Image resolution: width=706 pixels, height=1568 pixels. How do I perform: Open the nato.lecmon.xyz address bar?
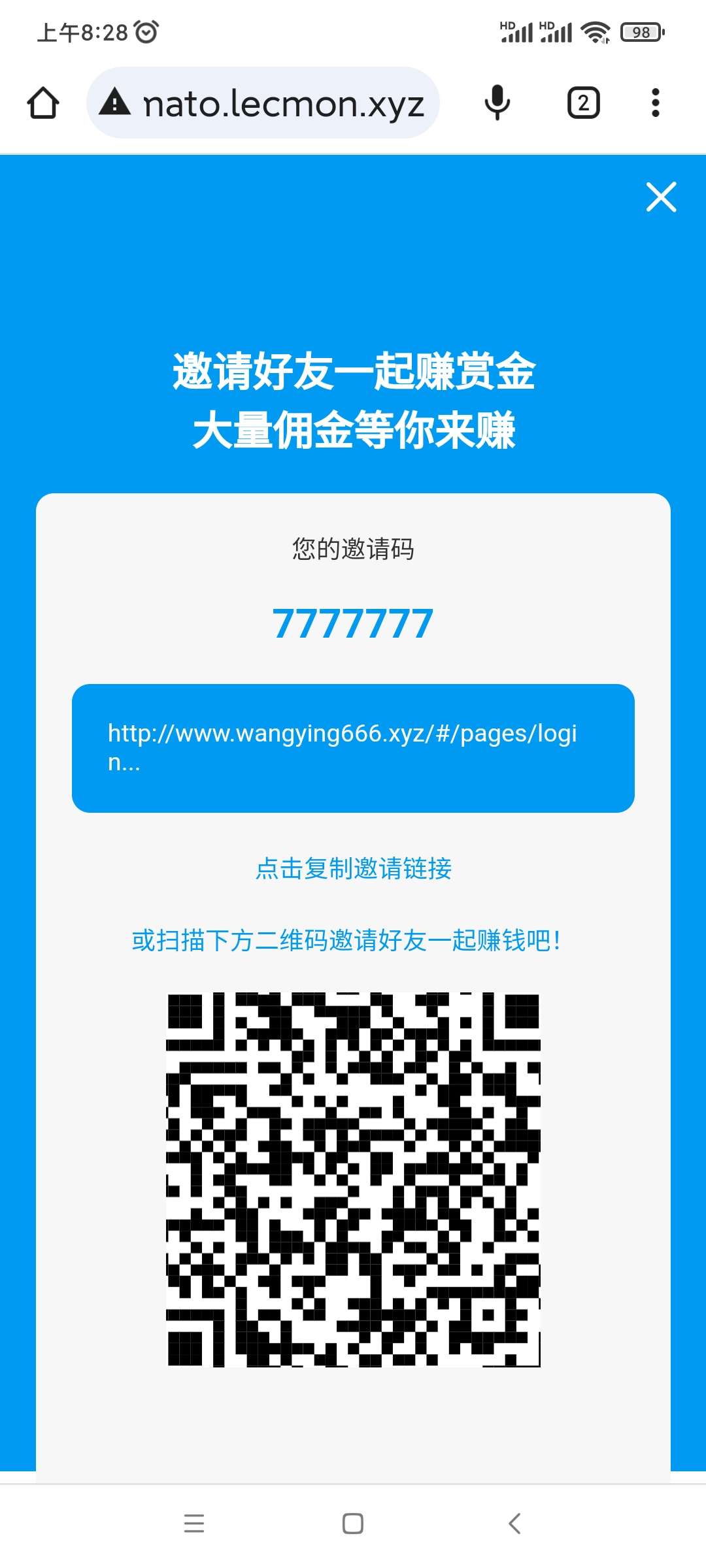(263, 103)
